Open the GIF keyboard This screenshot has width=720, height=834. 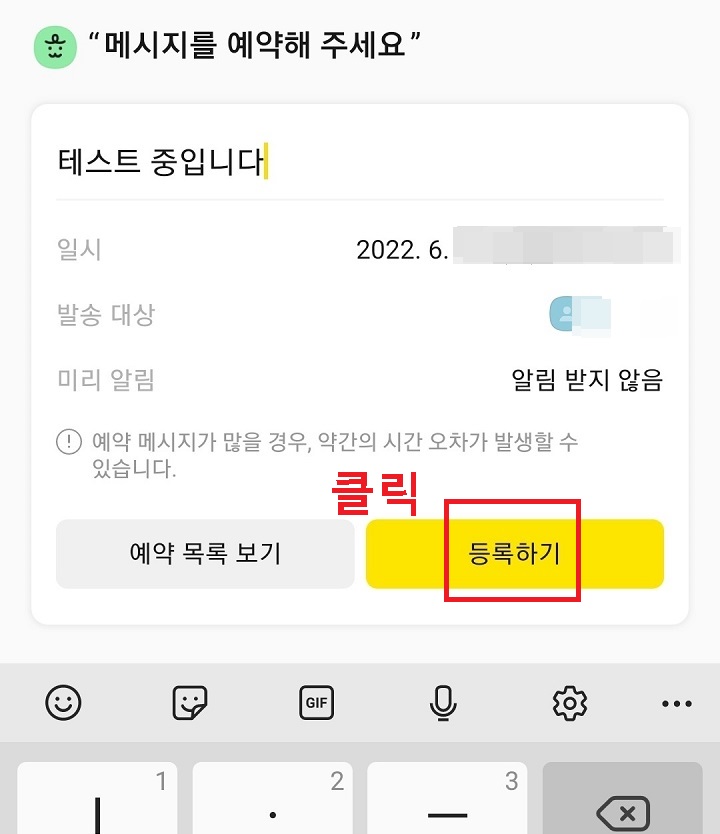(317, 703)
